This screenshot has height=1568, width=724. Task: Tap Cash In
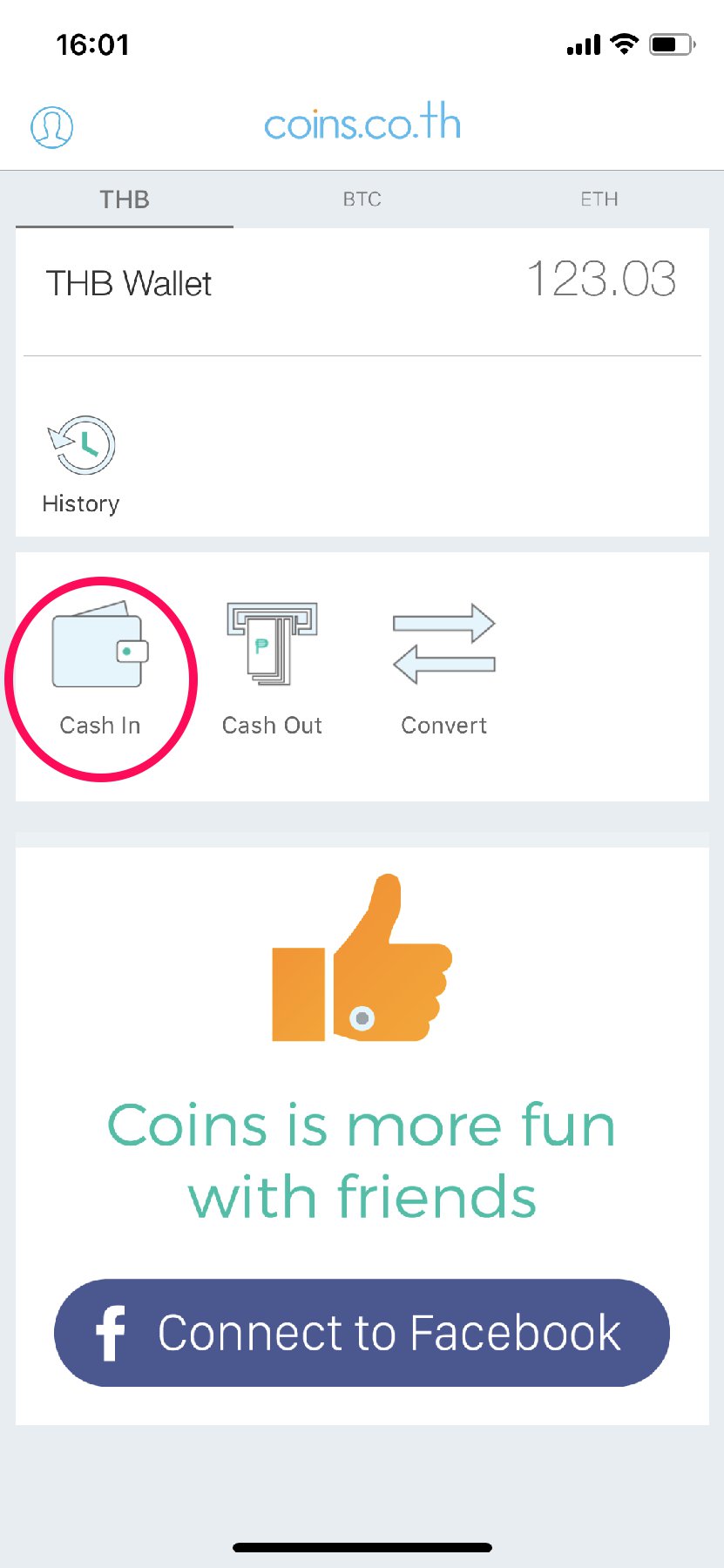point(100,669)
